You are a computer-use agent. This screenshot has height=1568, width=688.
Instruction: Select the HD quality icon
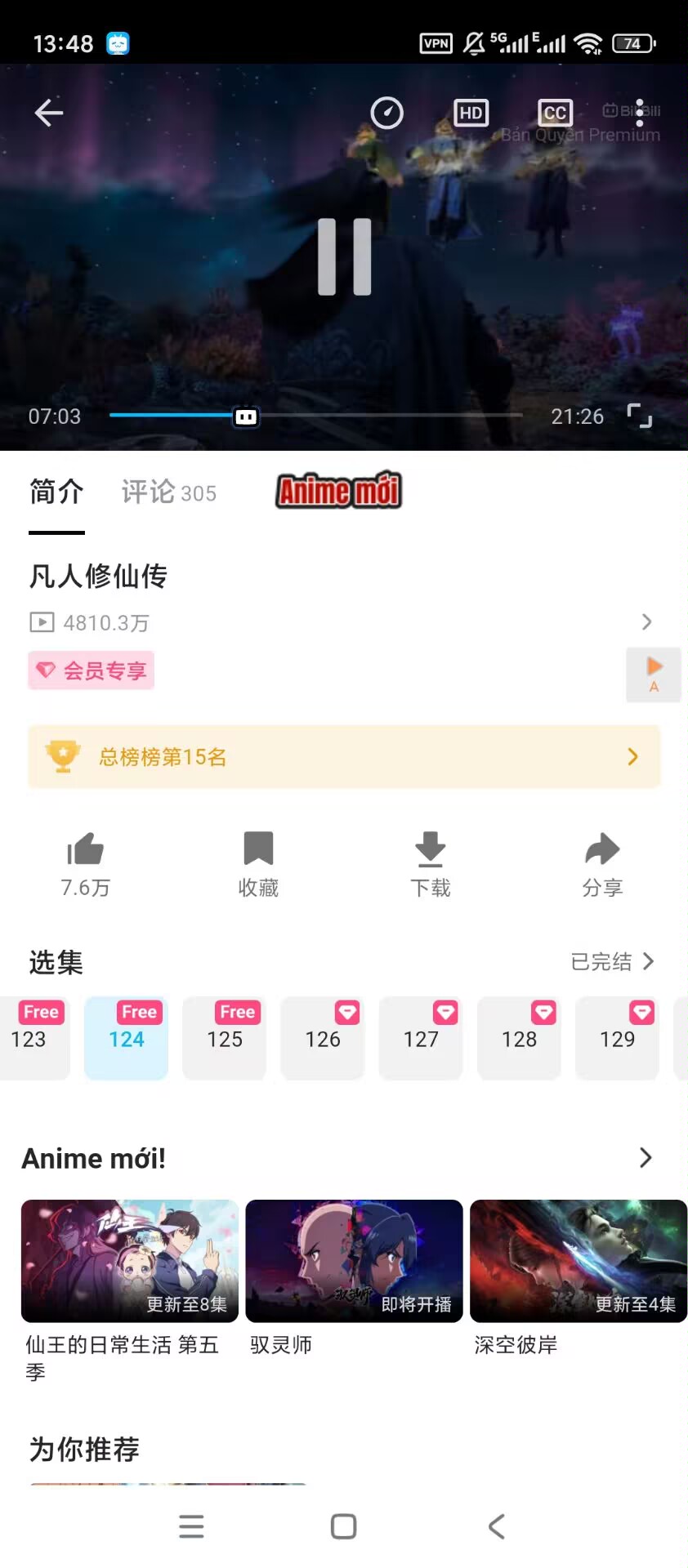tap(470, 113)
